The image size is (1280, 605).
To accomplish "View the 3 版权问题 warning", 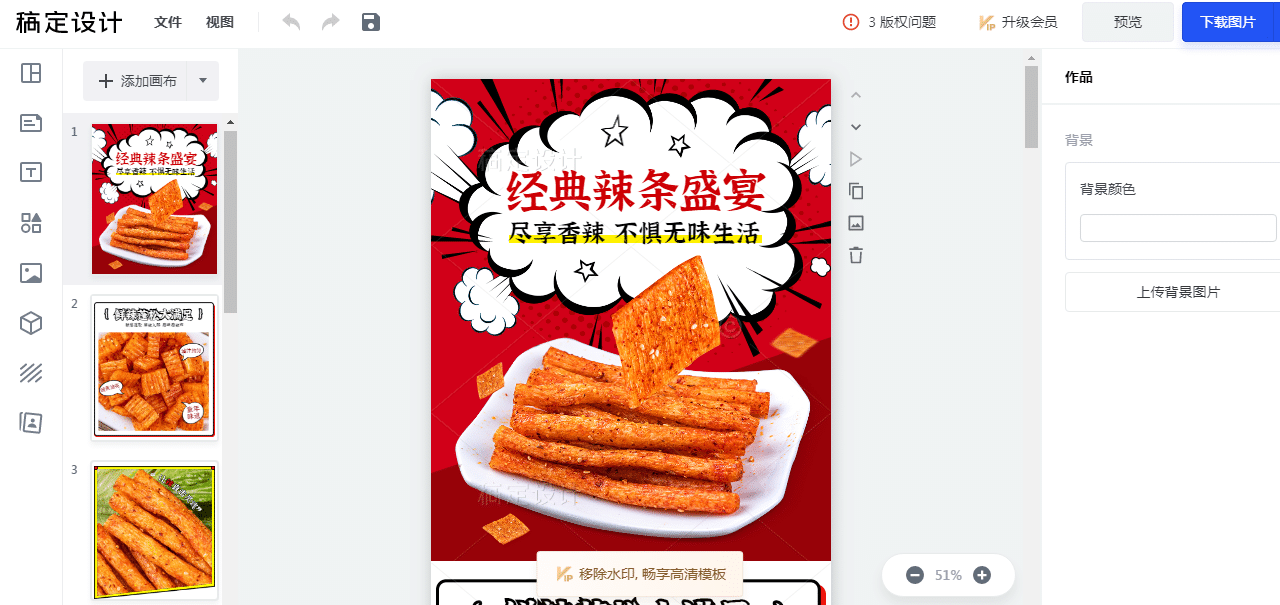I will click(x=889, y=22).
